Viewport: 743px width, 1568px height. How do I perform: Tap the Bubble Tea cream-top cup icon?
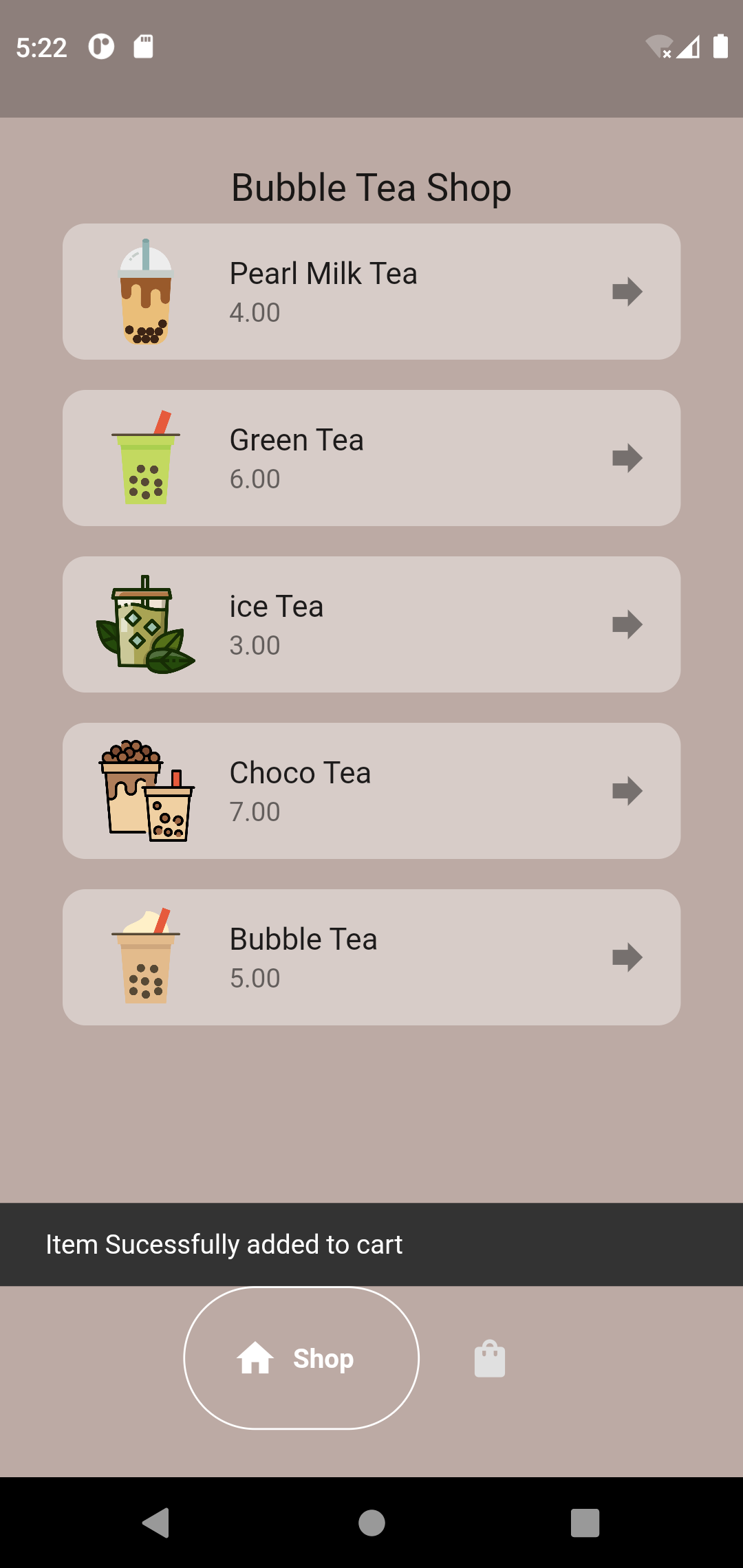(x=144, y=957)
